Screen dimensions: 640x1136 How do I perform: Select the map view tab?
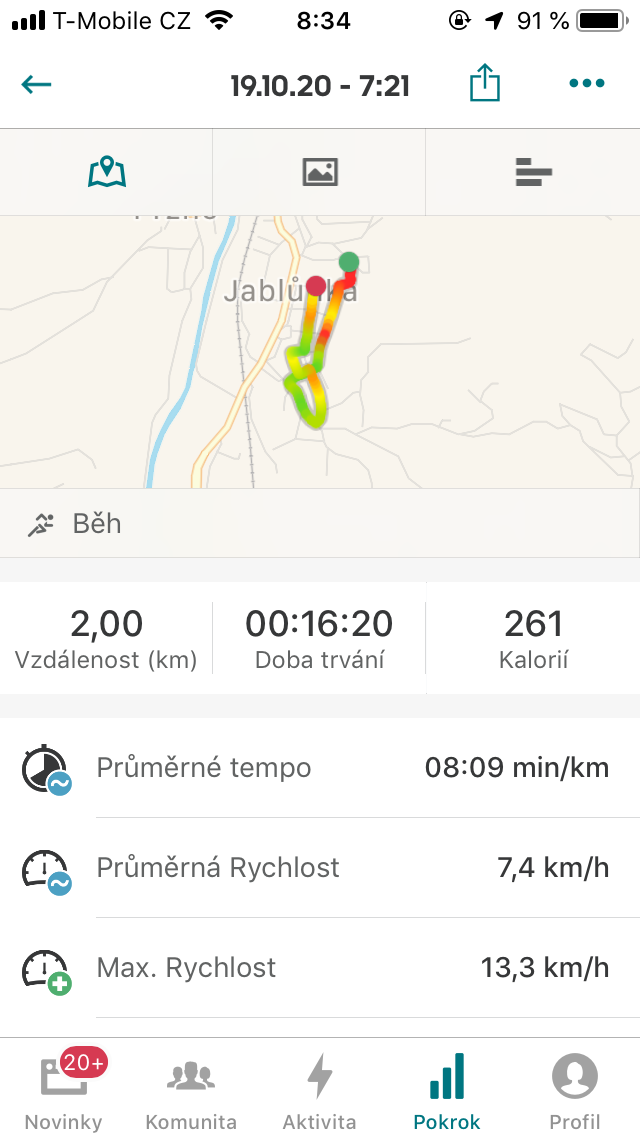[107, 172]
